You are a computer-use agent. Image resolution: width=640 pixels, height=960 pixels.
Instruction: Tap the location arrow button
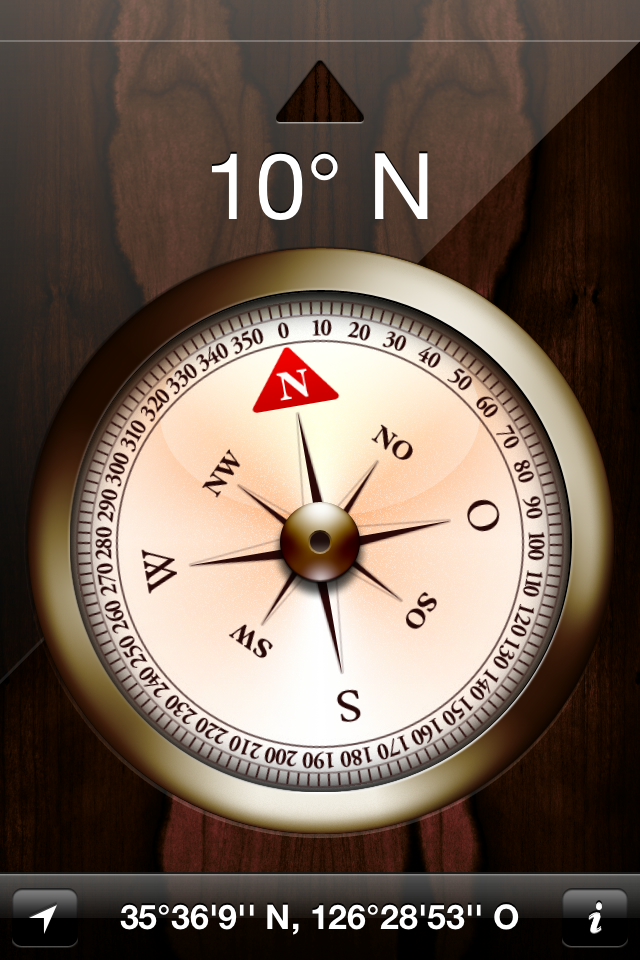[x=45, y=918]
